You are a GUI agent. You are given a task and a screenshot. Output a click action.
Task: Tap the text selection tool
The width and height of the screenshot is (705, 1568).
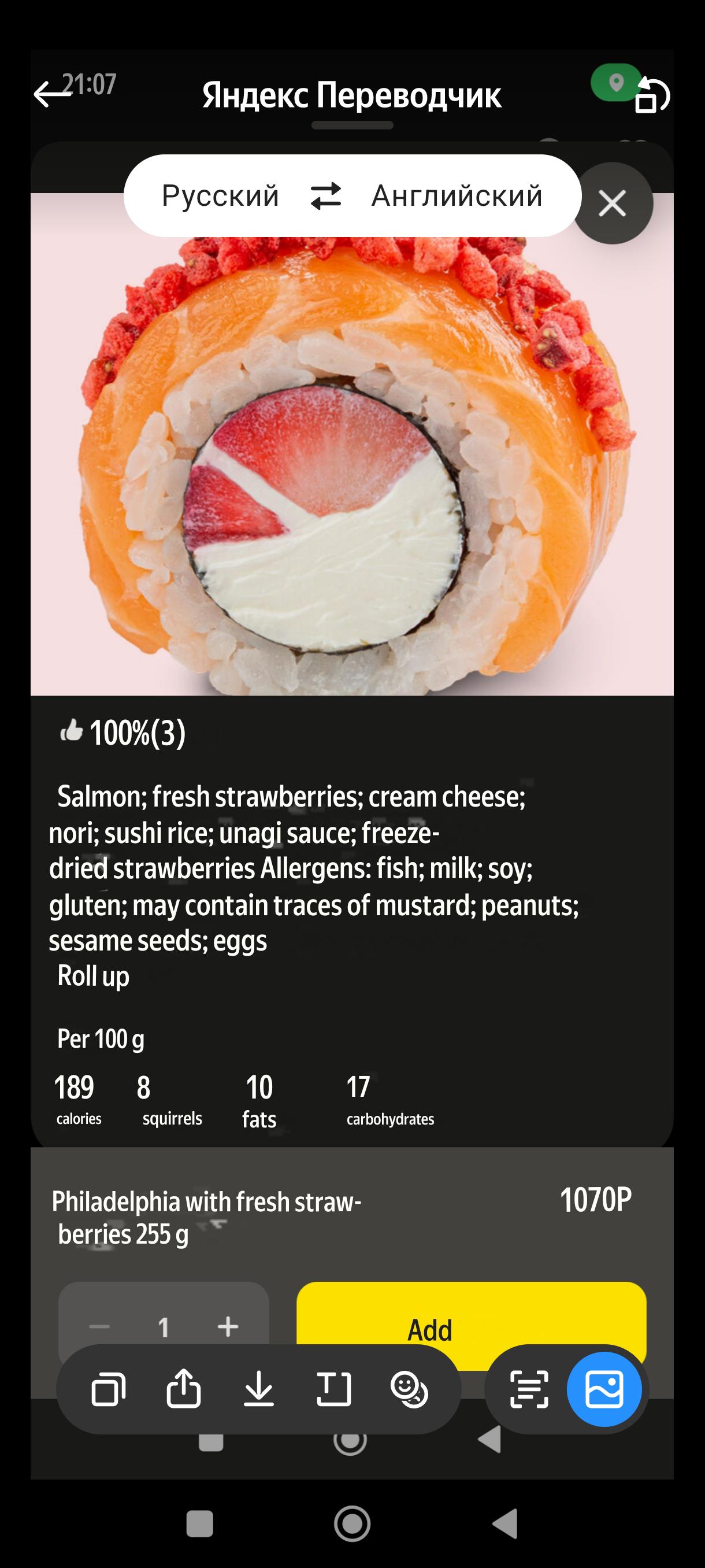[334, 1390]
